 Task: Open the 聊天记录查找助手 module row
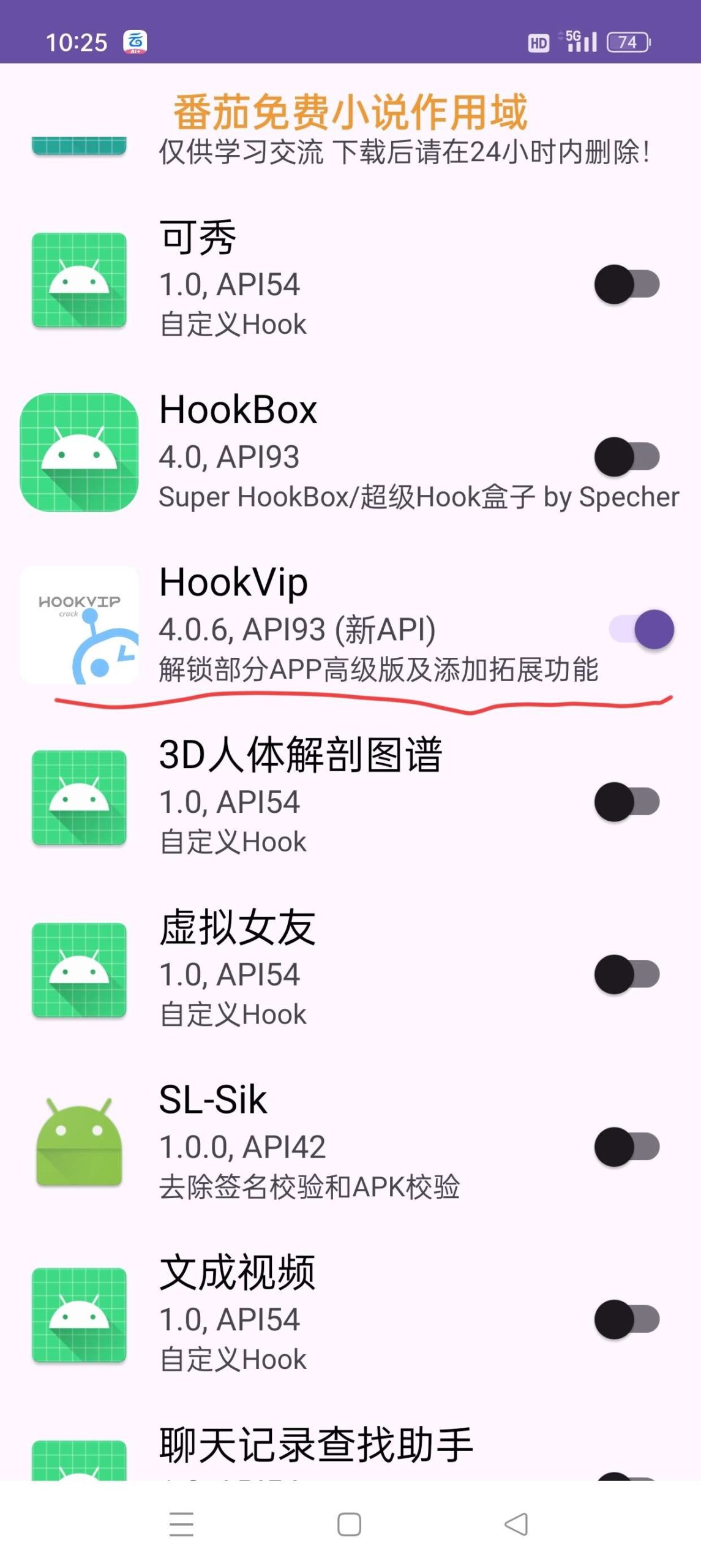click(315, 1447)
